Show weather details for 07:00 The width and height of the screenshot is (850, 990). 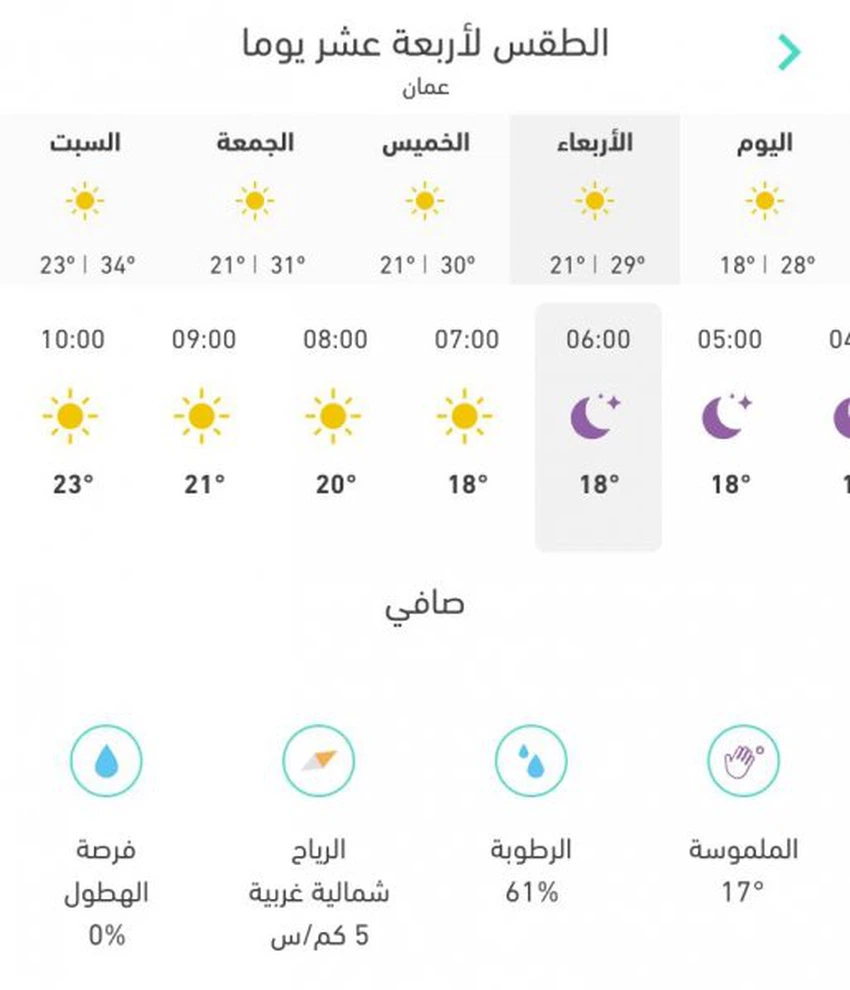pos(466,415)
